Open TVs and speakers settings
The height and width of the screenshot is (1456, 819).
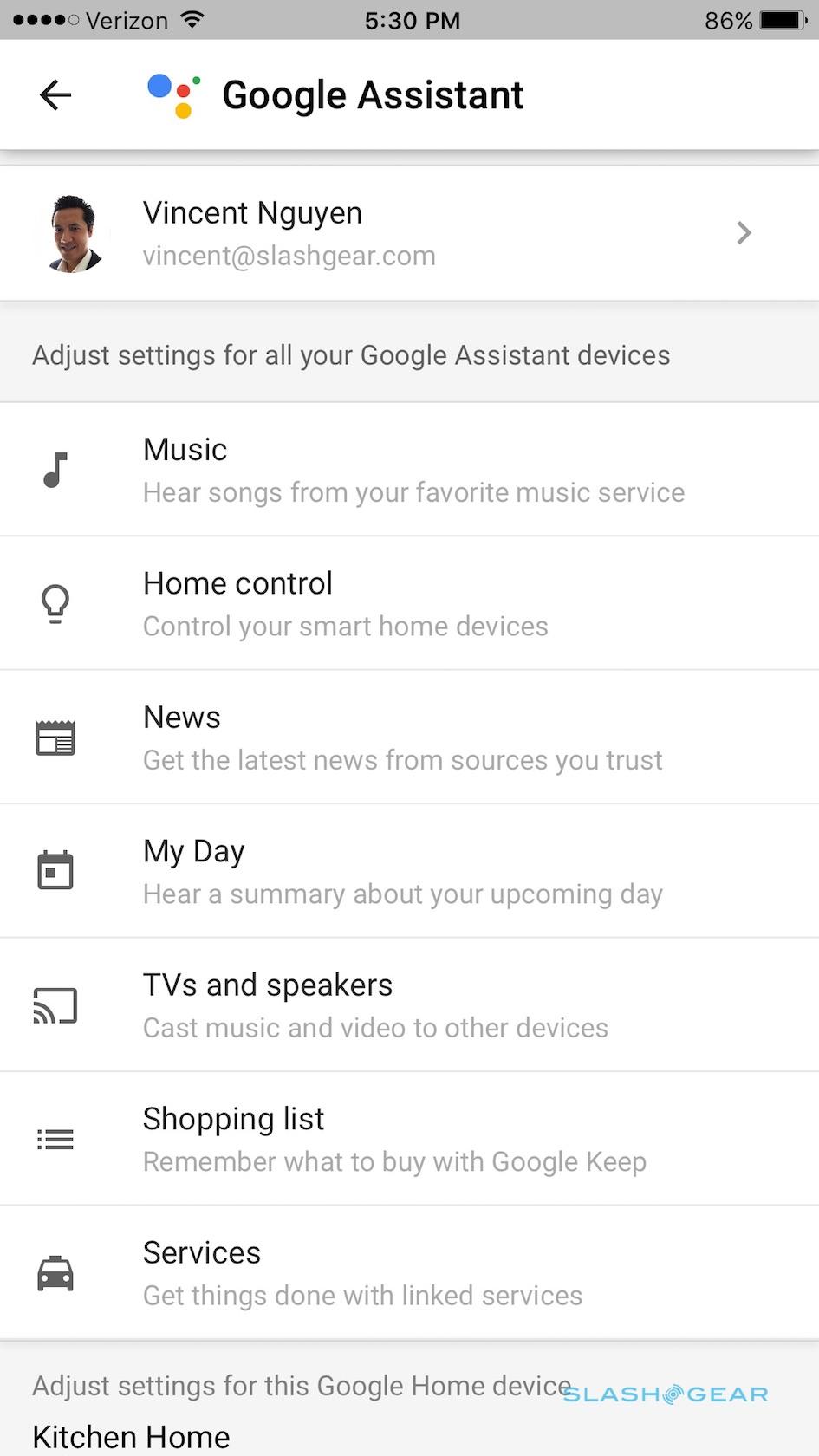(409, 1005)
